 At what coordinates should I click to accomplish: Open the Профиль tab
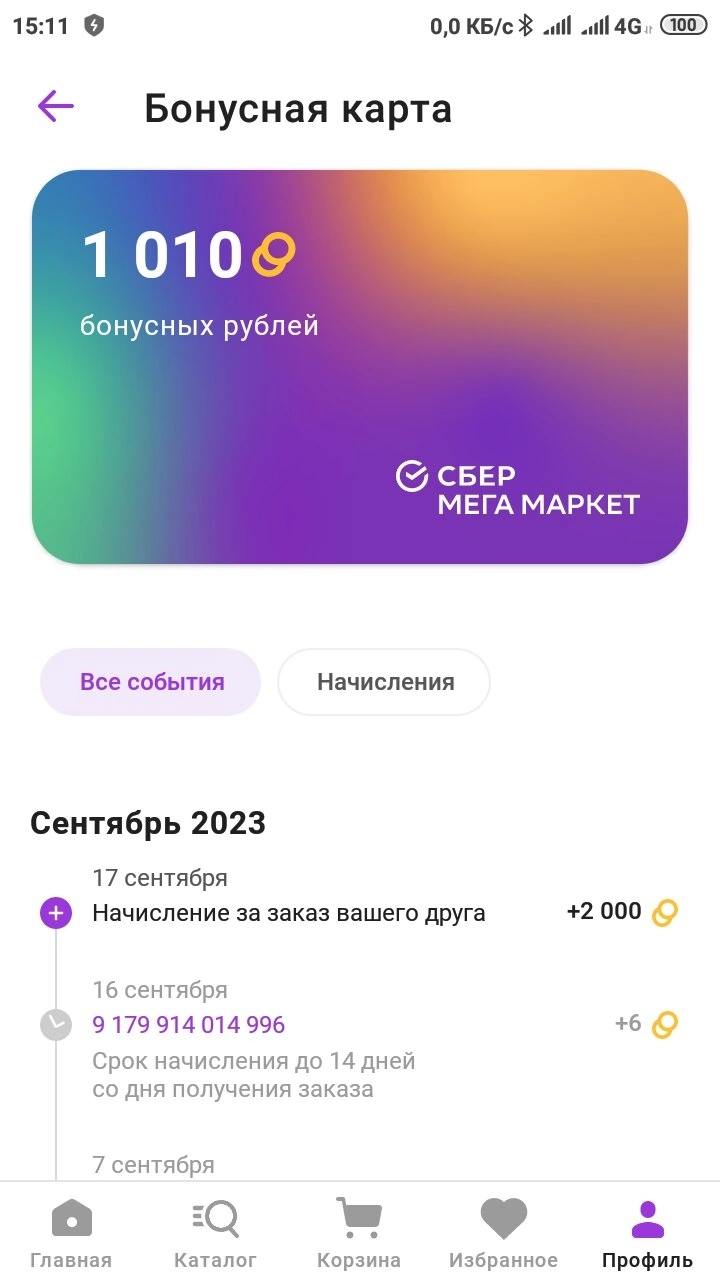point(647,1232)
